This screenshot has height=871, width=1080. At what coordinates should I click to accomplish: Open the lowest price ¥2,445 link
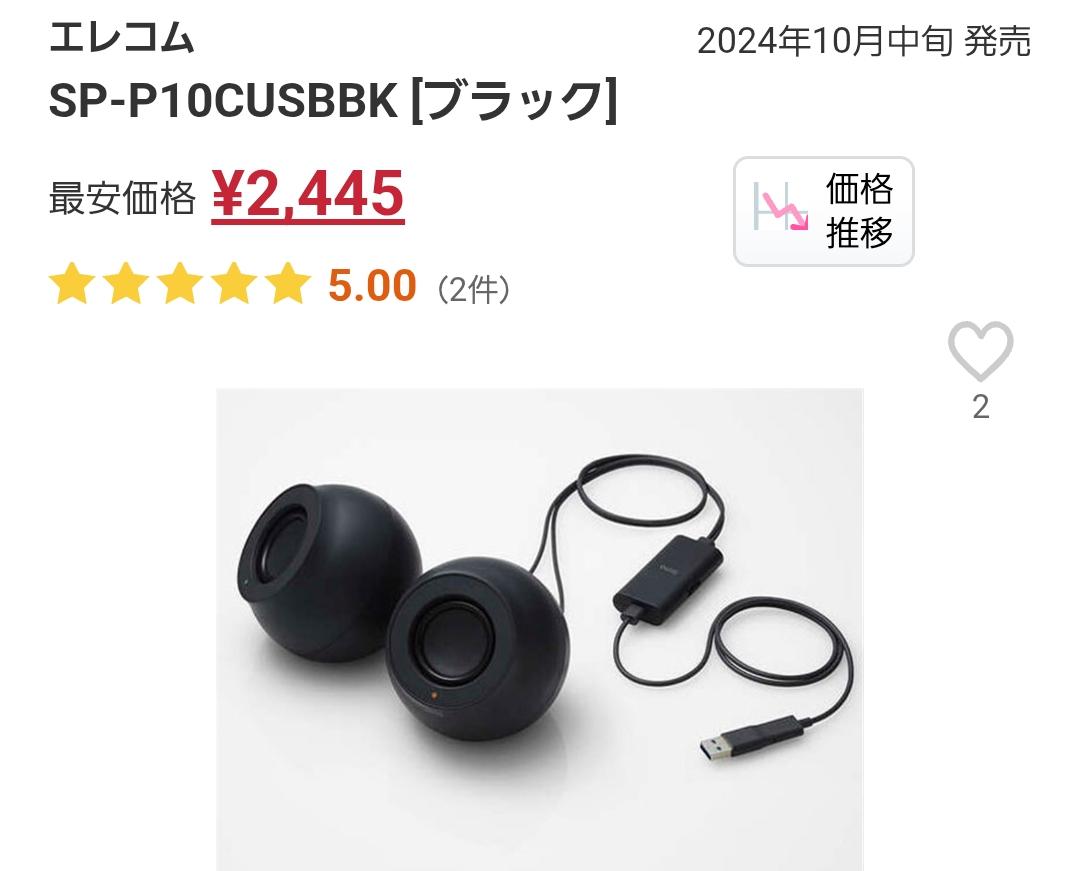tap(307, 193)
